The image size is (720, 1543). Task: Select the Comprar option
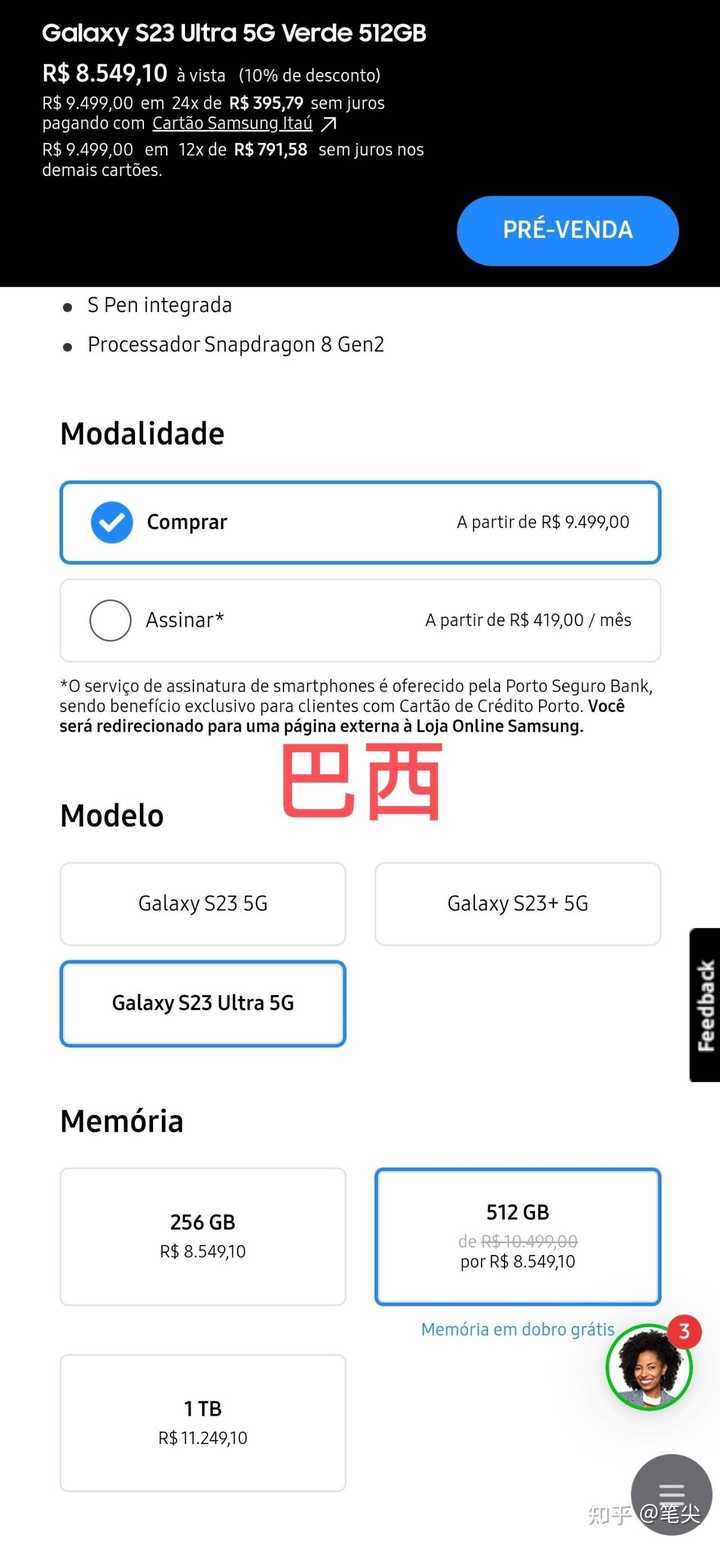tap(360, 522)
